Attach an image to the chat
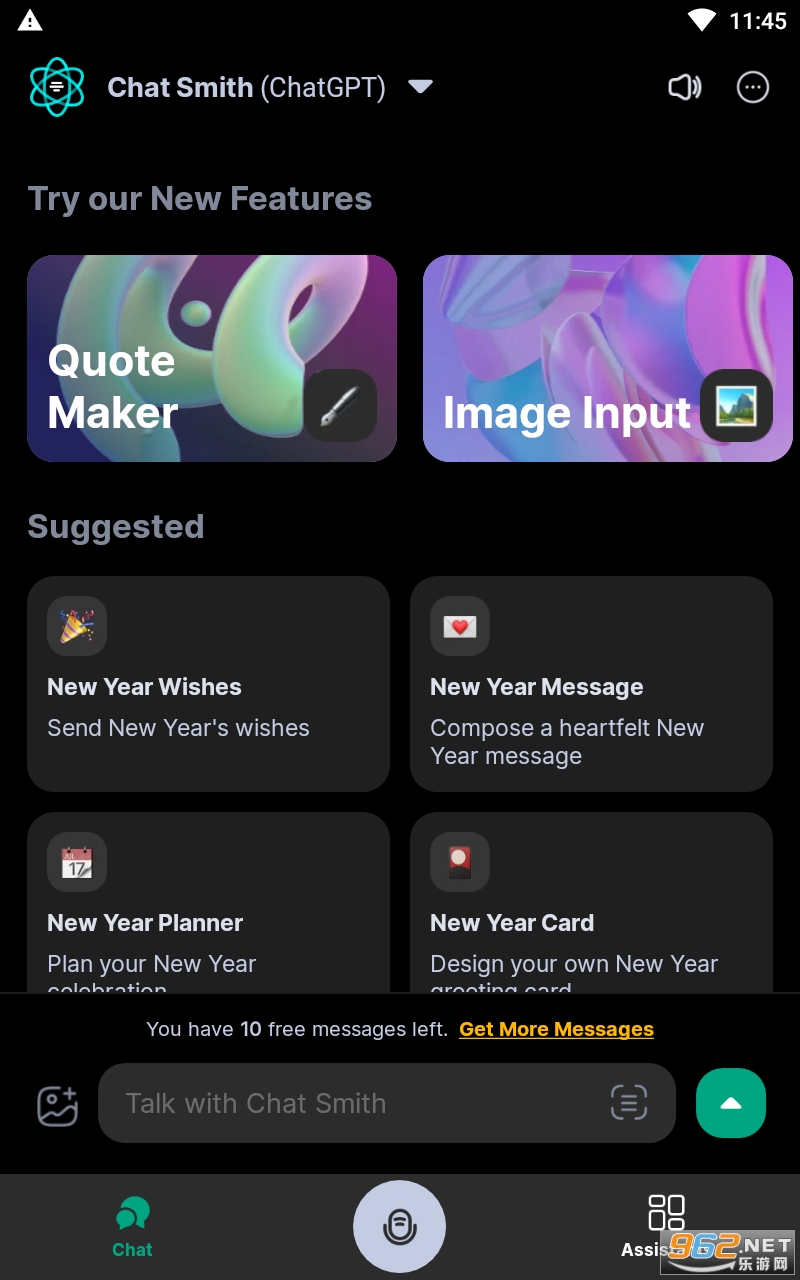 click(58, 1104)
